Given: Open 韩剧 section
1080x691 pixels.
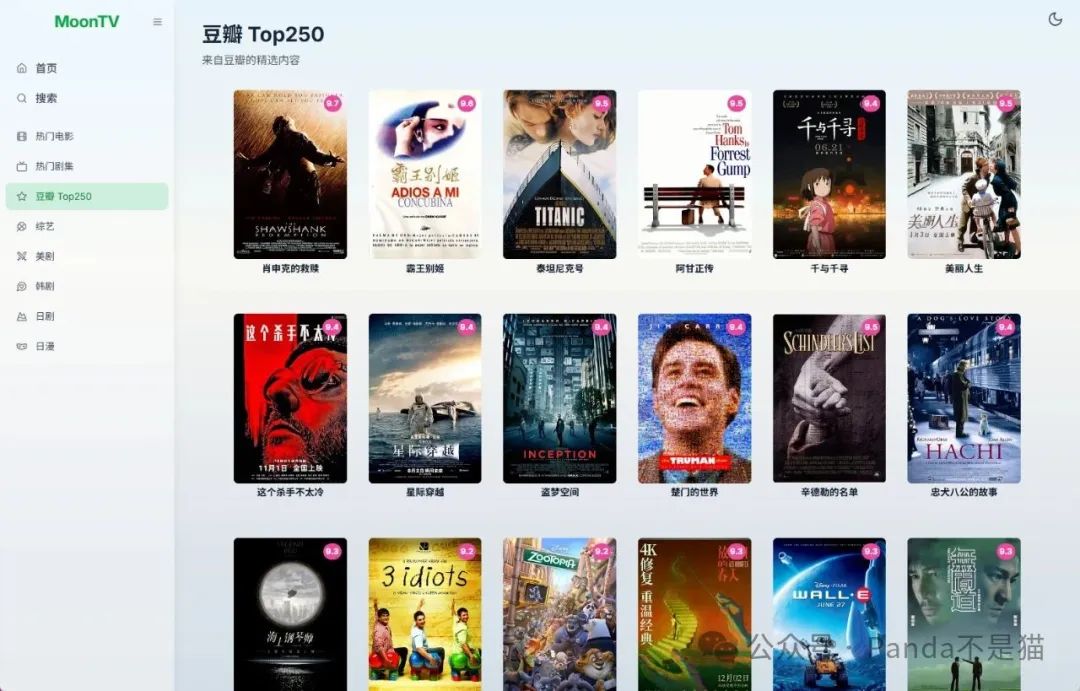Looking at the screenshot, I should tap(45, 286).
